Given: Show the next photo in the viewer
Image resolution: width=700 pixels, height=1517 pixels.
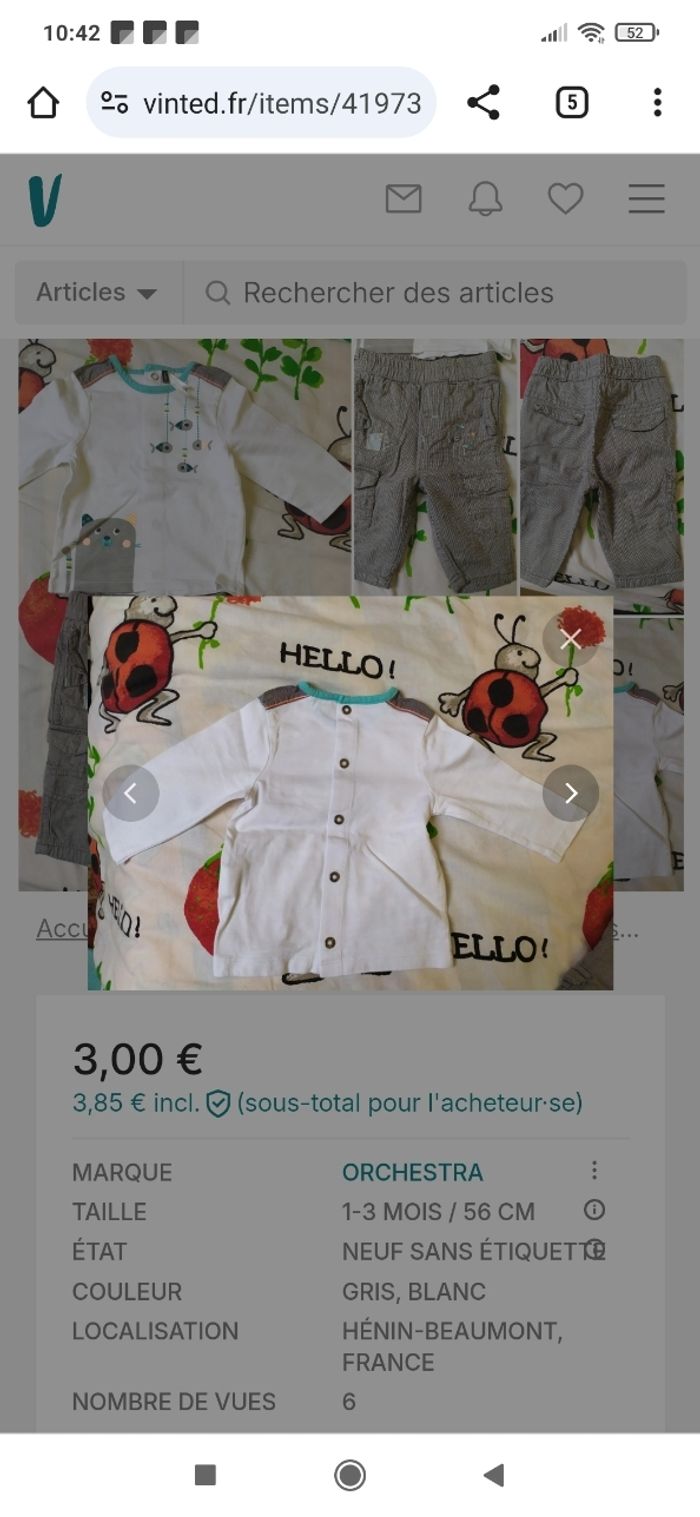Looking at the screenshot, I should [x=570, y=793].
